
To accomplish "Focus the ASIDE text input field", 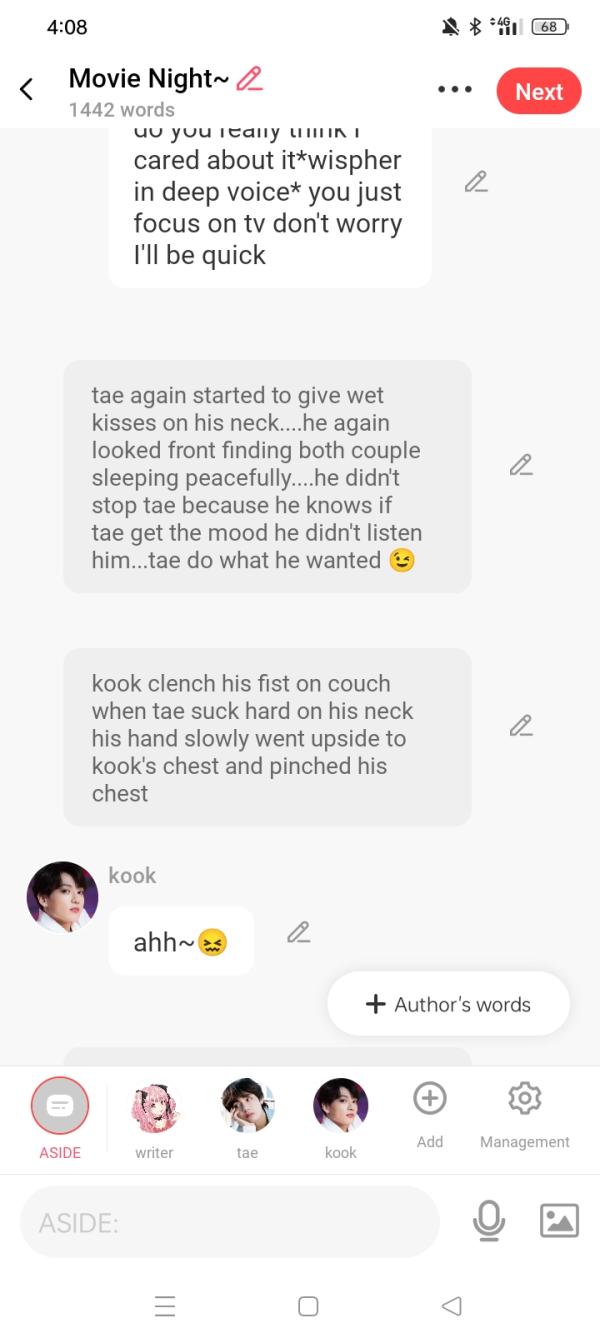I will [x=230, y=1221].
